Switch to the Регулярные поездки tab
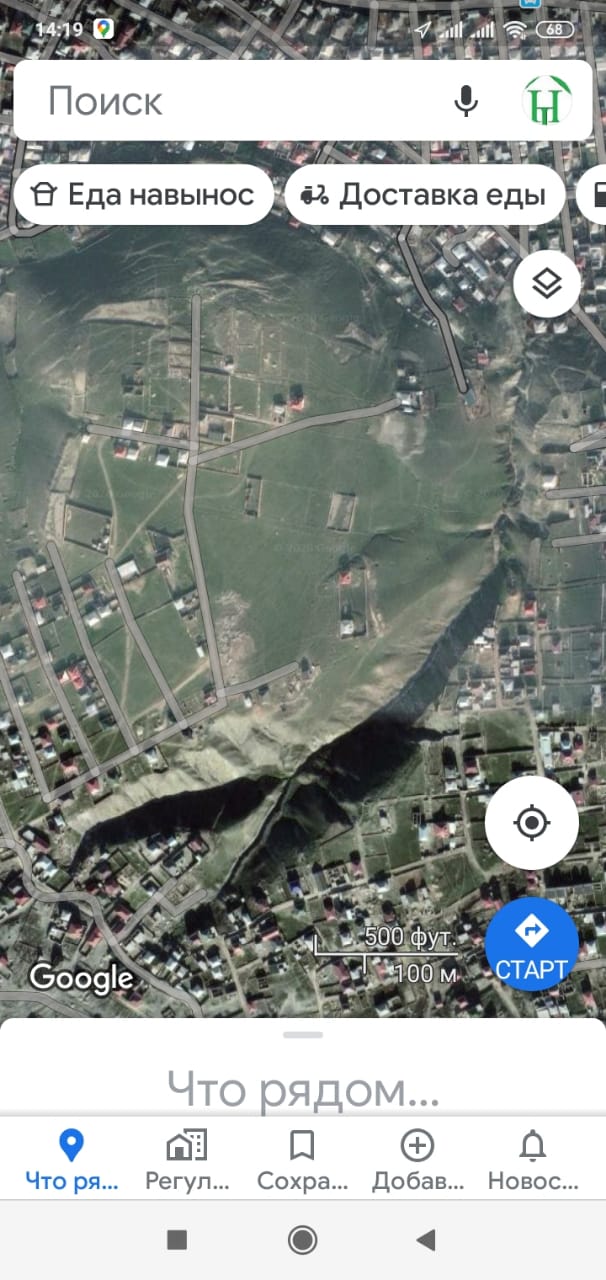Screen dimensions: 606x1280 pyautogui.click(x=187, y=1160)
